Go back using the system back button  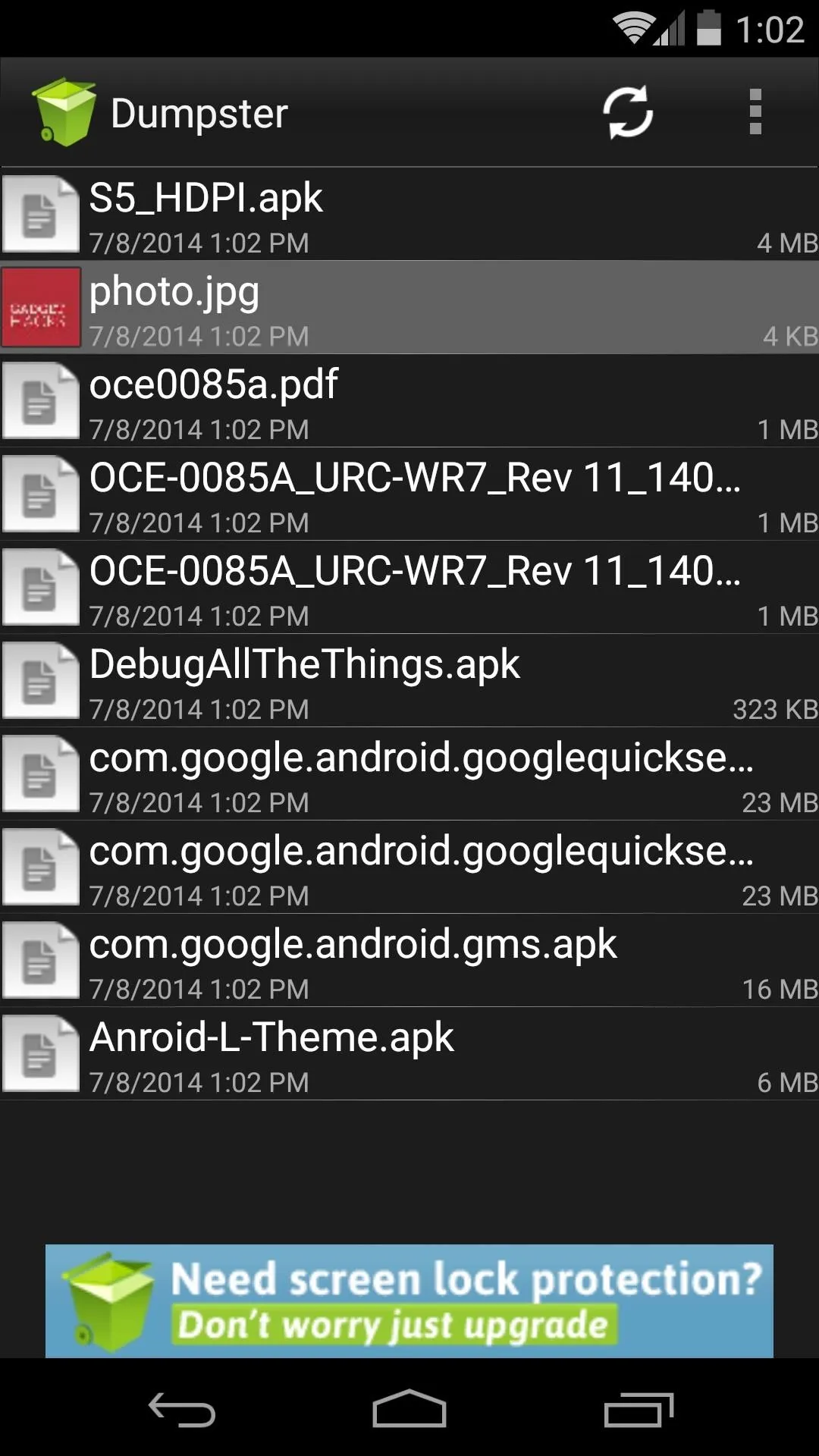(x=182, y=1410)
